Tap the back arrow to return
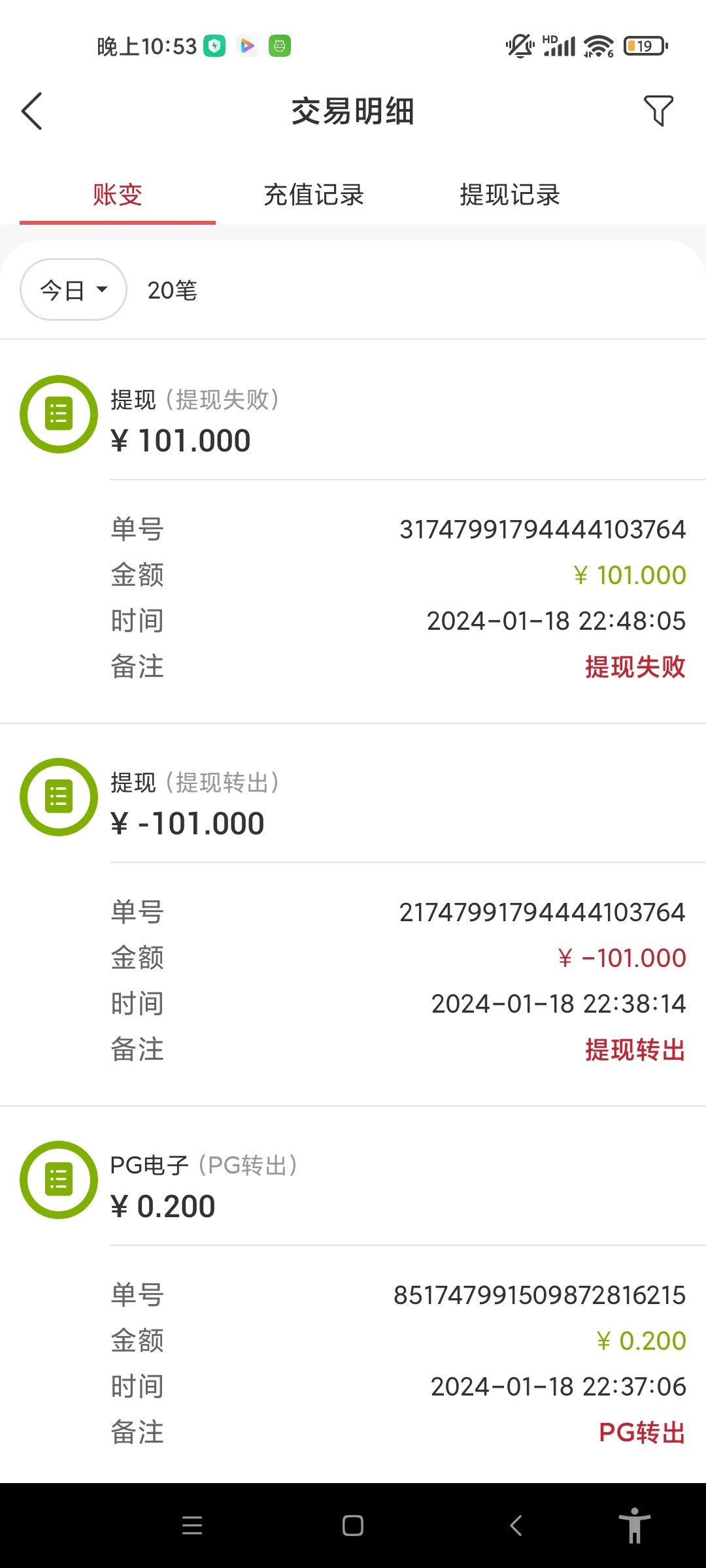The height and width of the screenshot is (1568, 706). point(31,111)
